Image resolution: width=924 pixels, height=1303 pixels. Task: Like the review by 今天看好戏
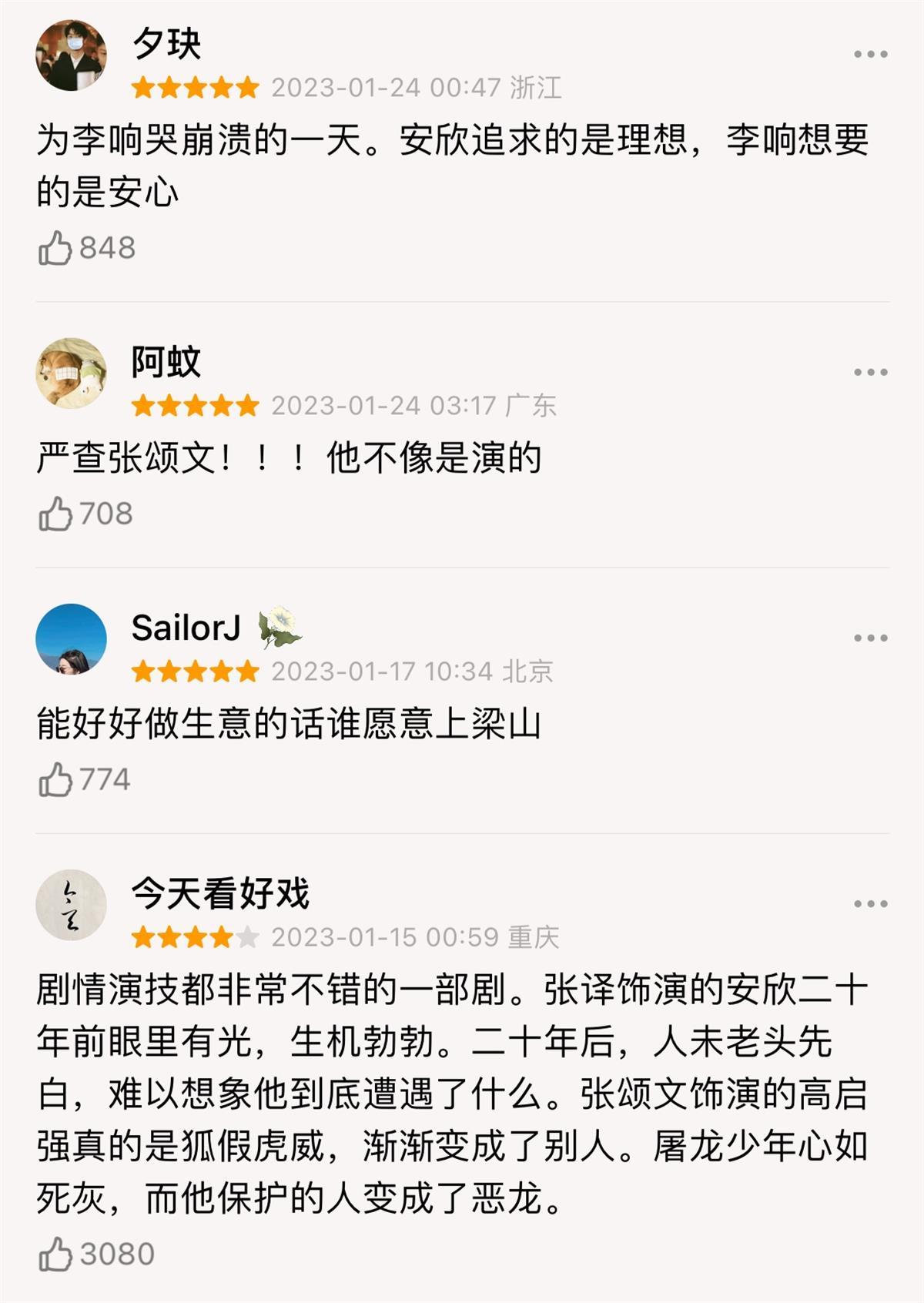pyautogui.click(x=55, y=1254)
